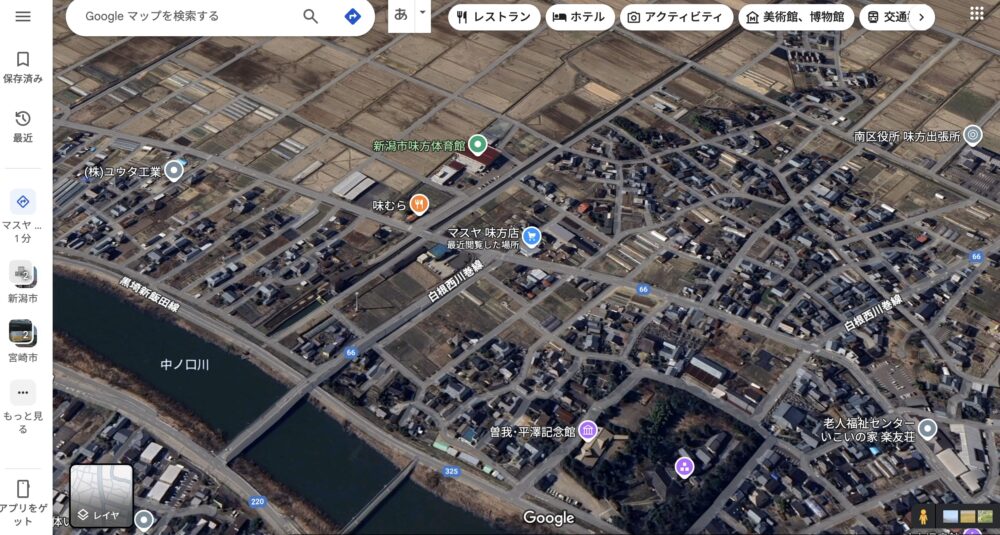Viewport: 1000px width, 535px height.
Task: Show more category chips with the arrow
Action: tap(920, 17)
